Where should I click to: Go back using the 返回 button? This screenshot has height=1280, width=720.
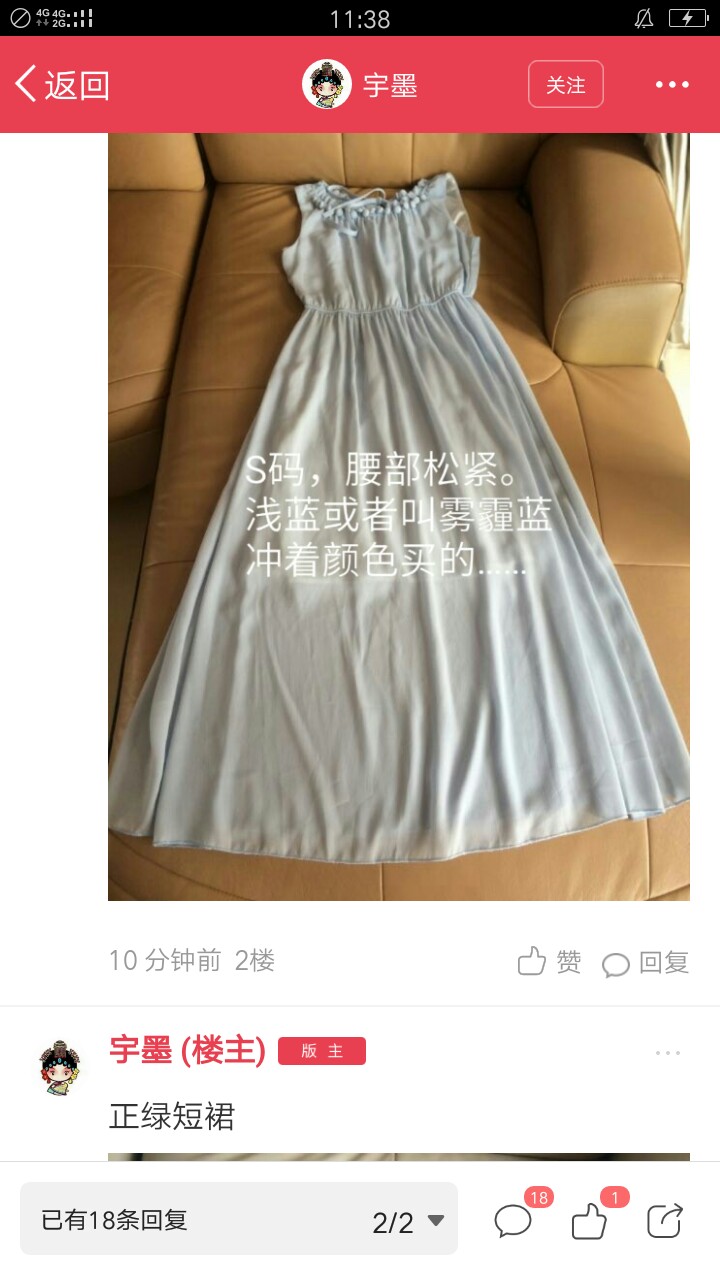click(x=62, y=85)
